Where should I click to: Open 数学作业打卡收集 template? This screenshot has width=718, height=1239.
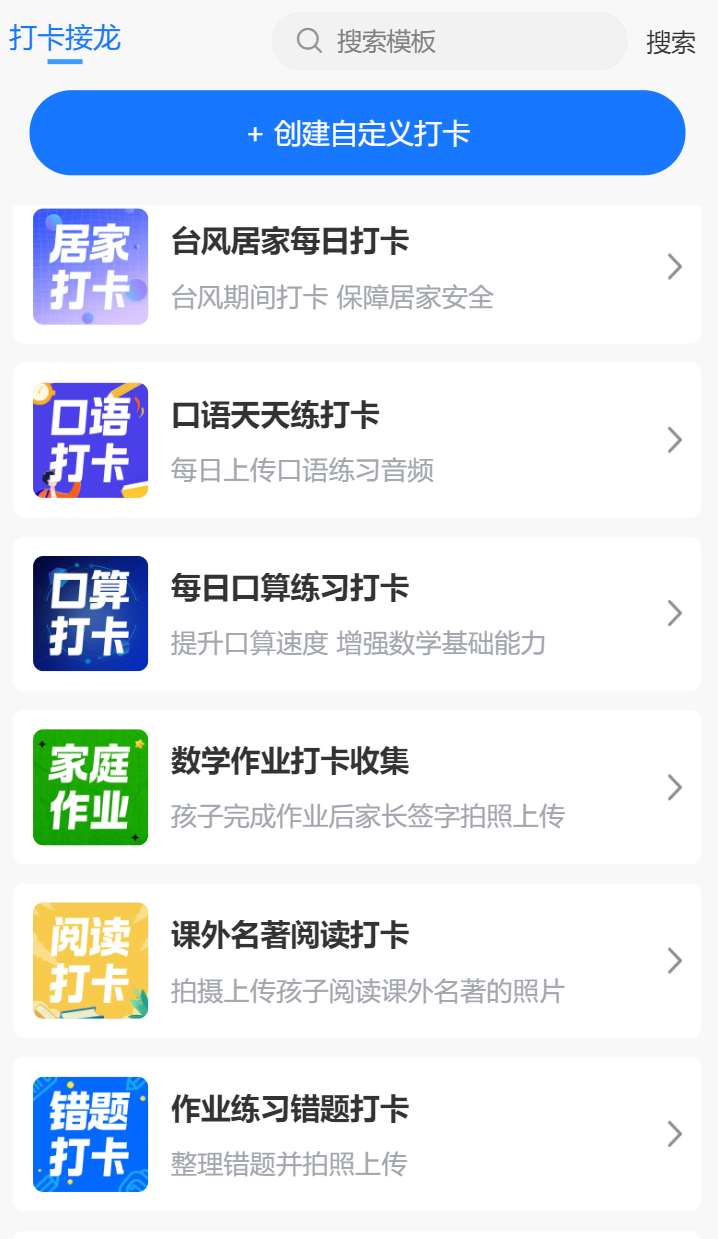click(x=357, y=787)
